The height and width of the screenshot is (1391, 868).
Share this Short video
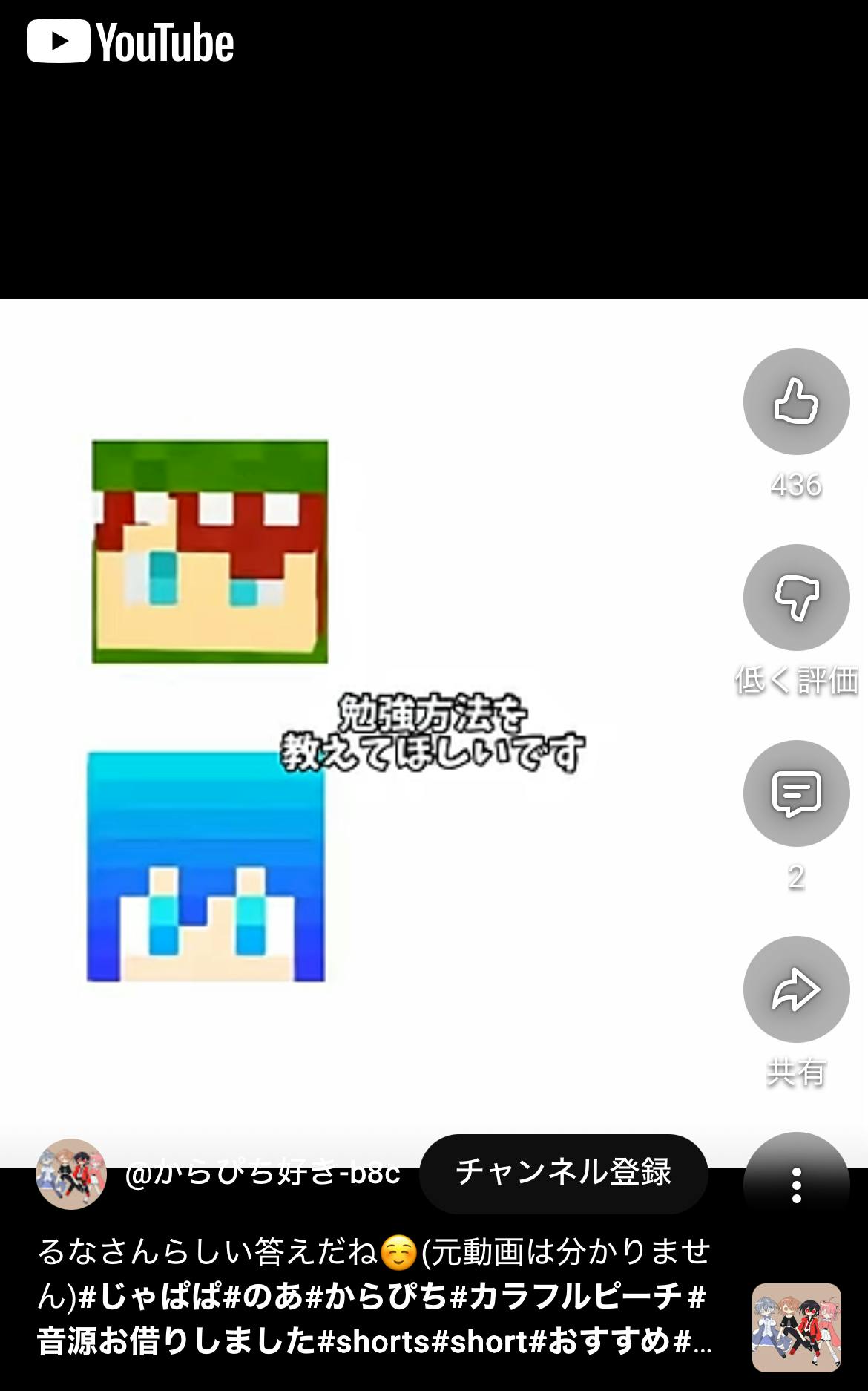click(796, 989)
